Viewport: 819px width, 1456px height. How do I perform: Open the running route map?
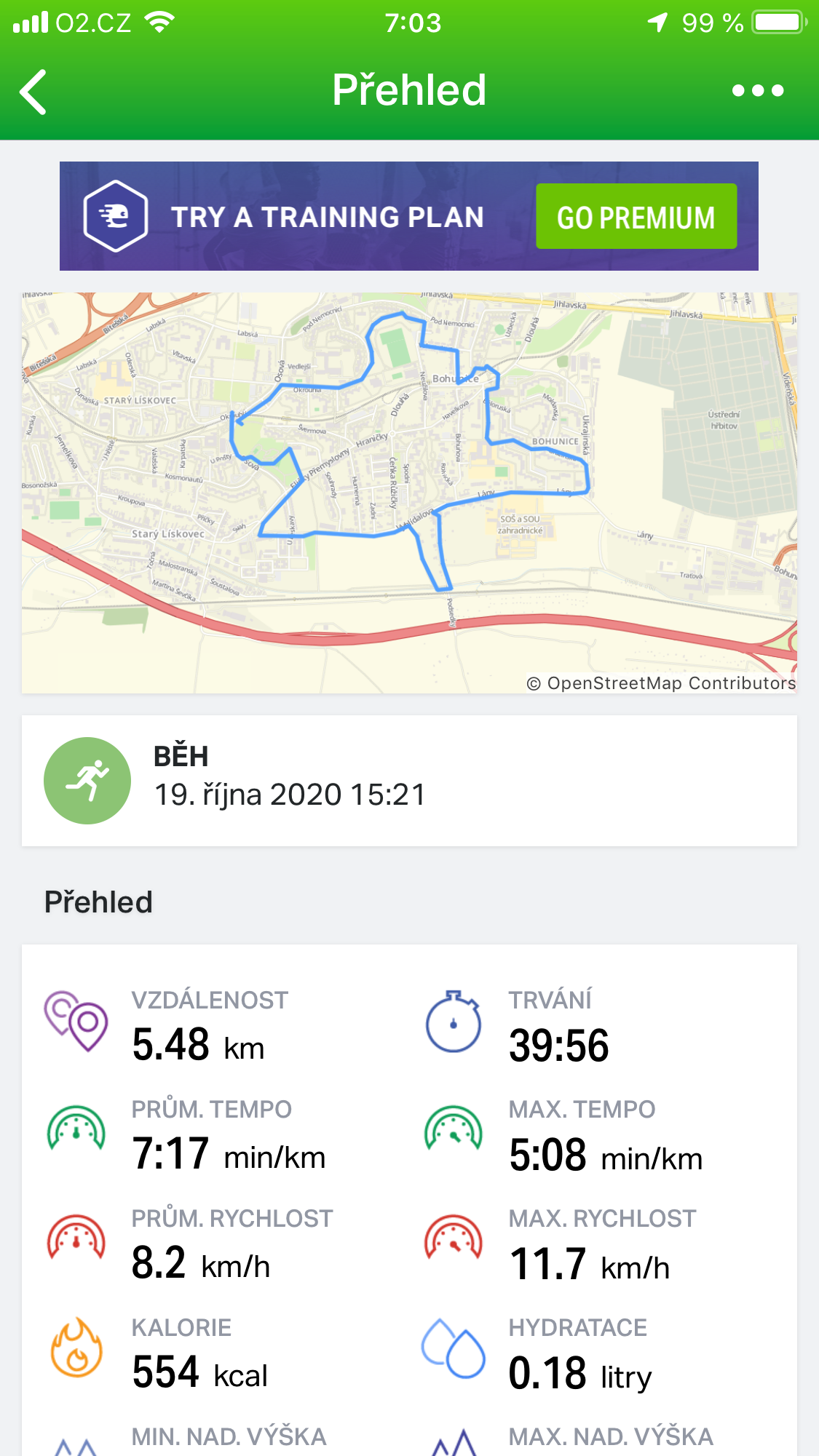[409, 493]
